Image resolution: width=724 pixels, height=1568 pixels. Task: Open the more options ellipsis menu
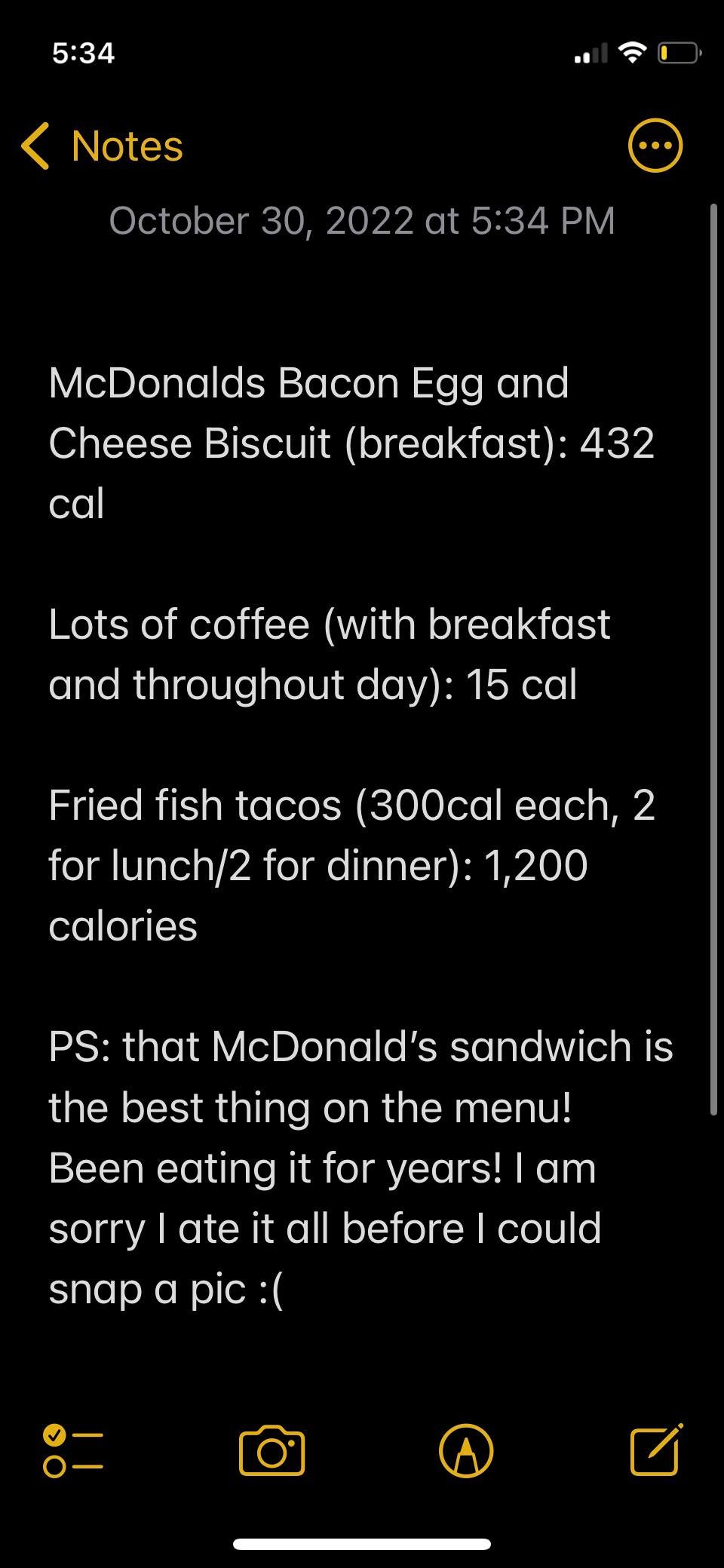[x=655, y=146]
